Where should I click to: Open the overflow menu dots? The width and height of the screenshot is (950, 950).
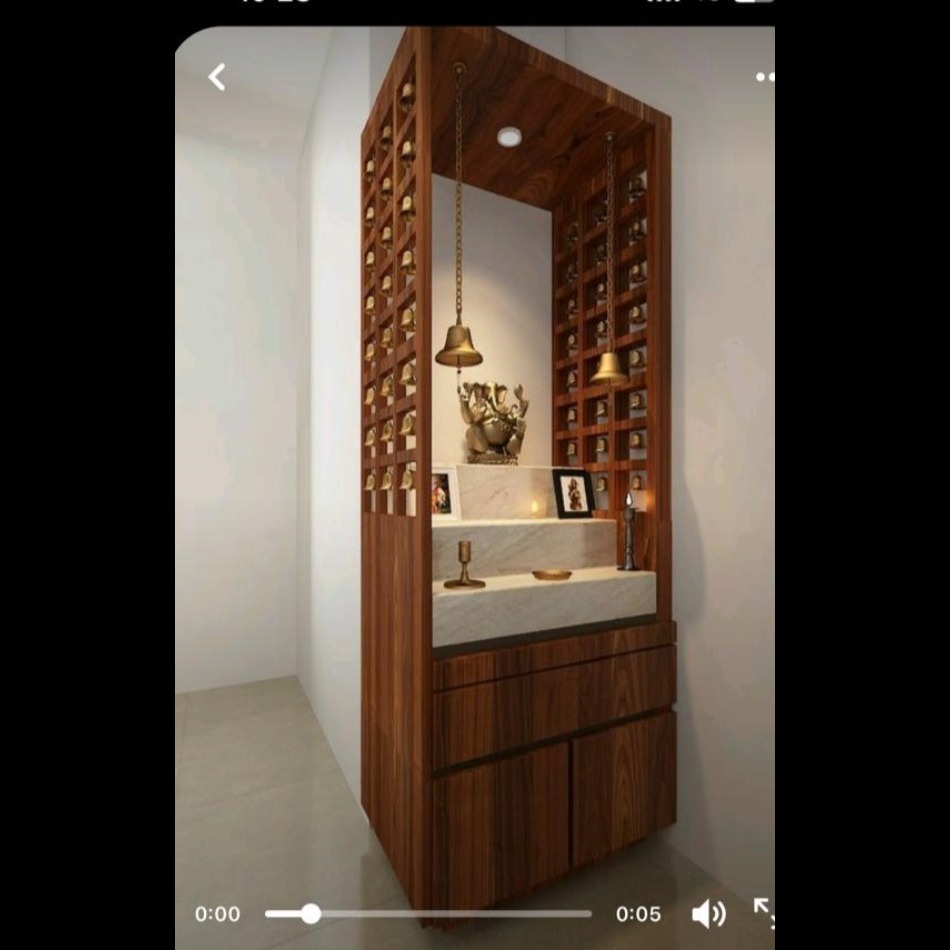[765, 77]
